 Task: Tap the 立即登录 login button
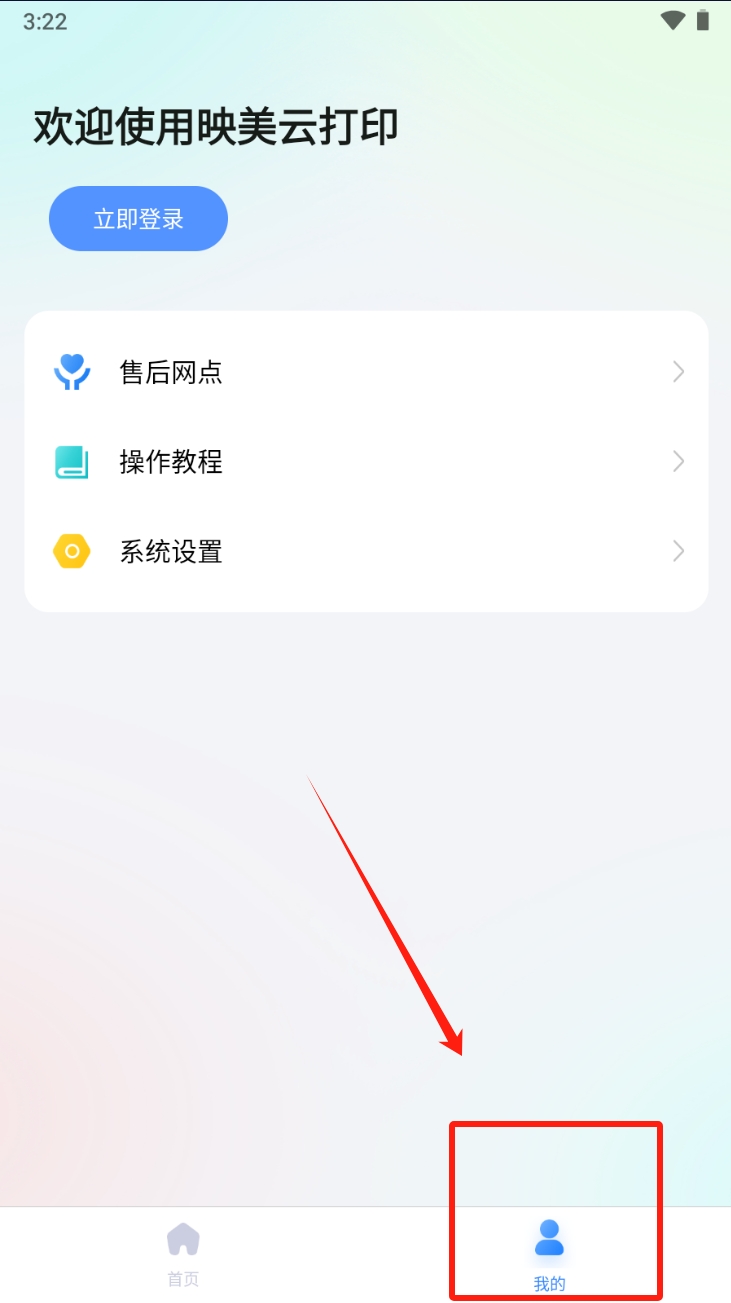coord(138,219)
